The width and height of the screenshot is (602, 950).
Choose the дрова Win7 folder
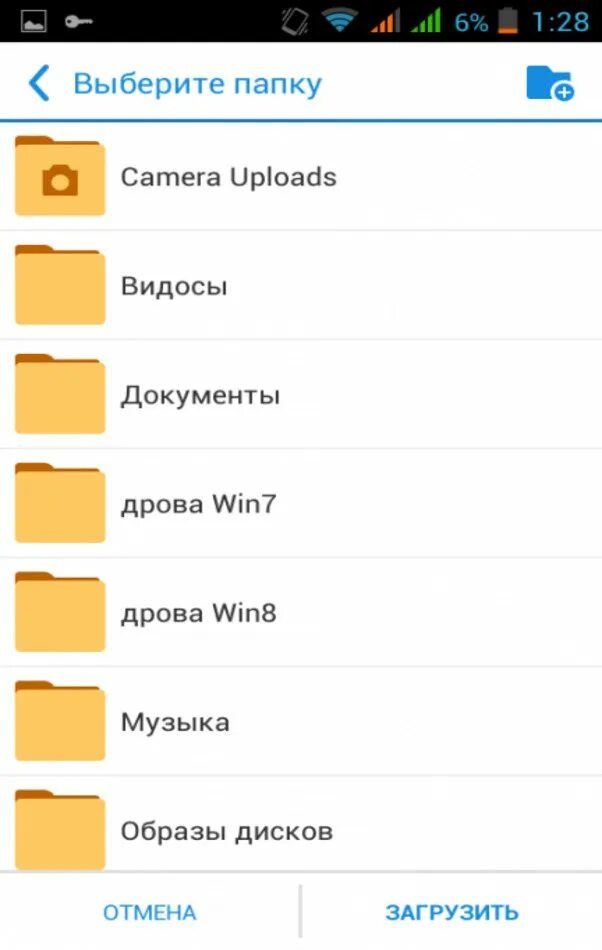tap(198, 505)
